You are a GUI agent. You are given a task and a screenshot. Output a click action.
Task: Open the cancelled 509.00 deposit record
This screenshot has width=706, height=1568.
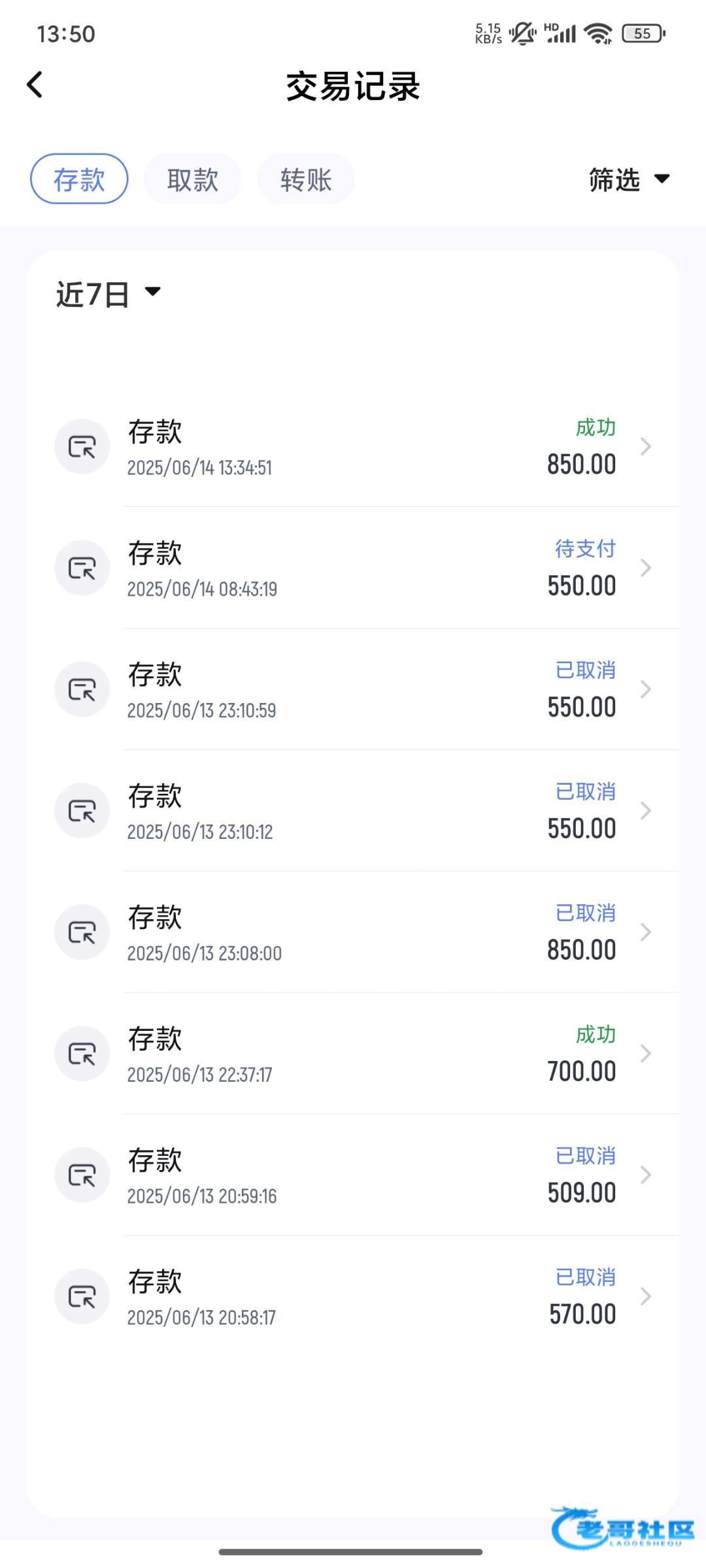coord(353,1175)
